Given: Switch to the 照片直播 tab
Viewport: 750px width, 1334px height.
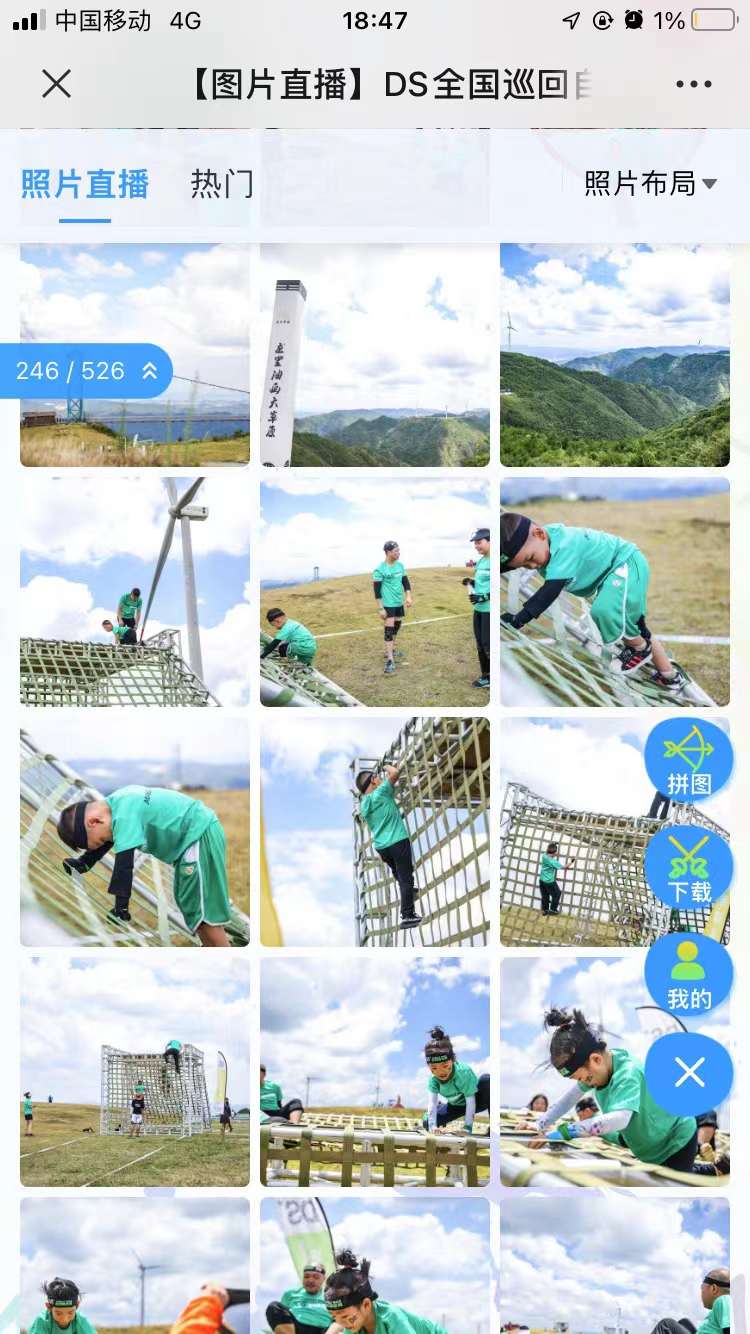Looking at the screenshot, I should 85,185.
